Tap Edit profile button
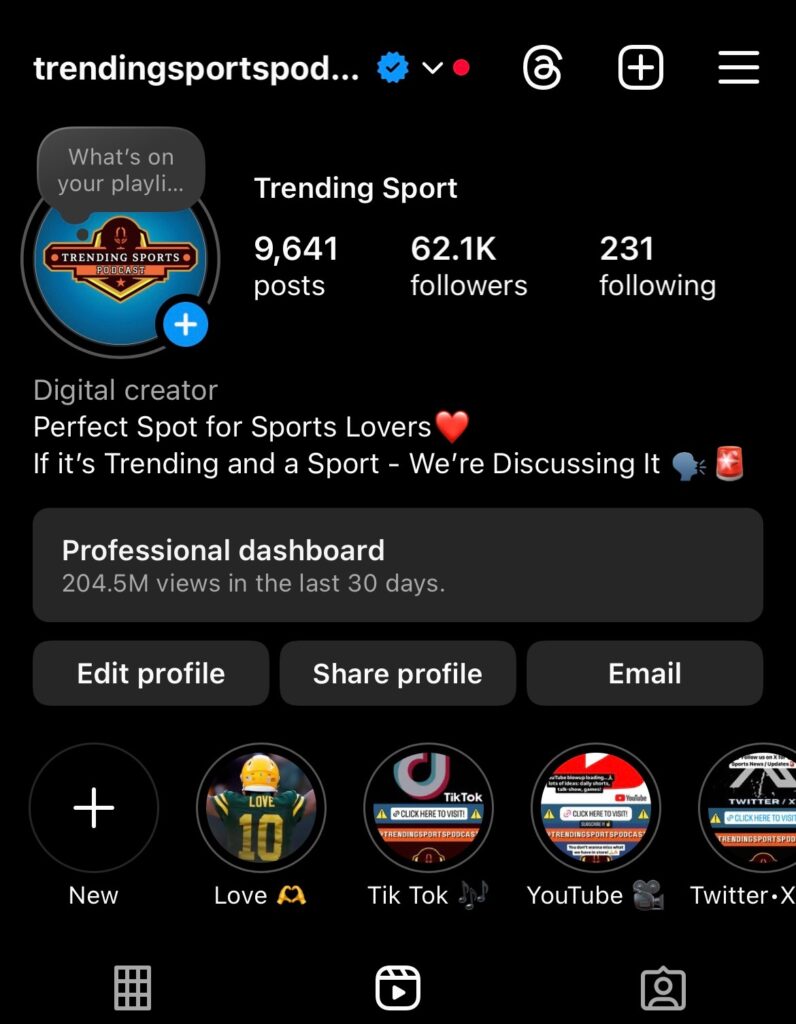796x1024 pixels. (151, 674)
